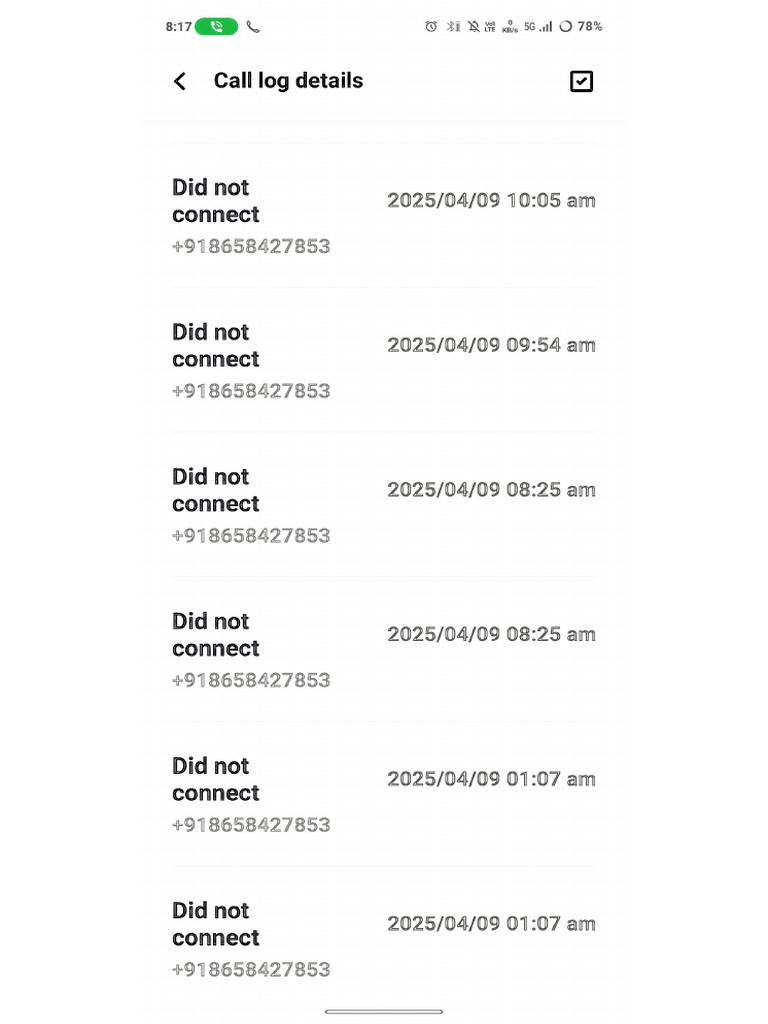Select the call entry at 09:54 am
Image resolution: width=768 pixels, height=1024 pixels.
point(383,360)
